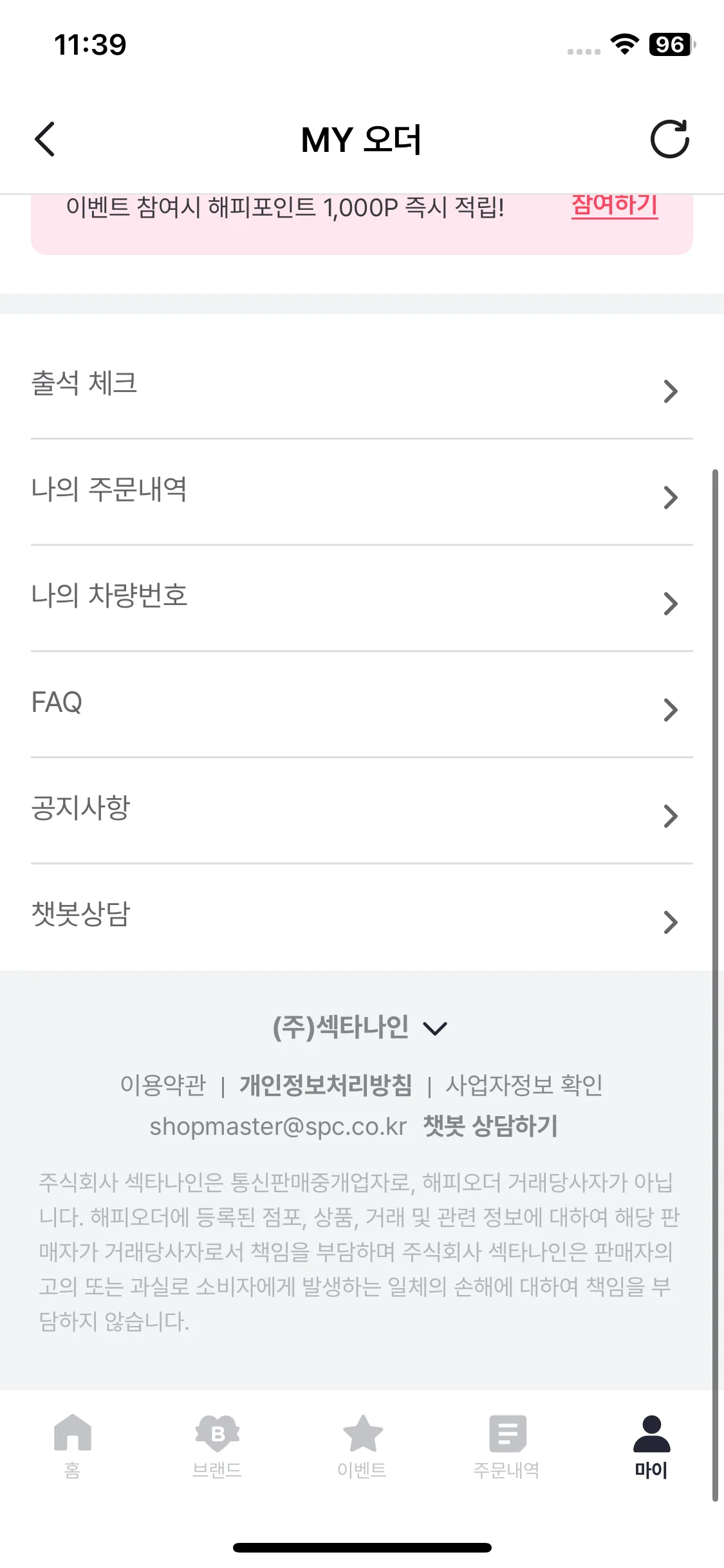The height and width of the screenshot is (1568, 724).
Task: Select the 마이 tab
Action: point(651,1446)
